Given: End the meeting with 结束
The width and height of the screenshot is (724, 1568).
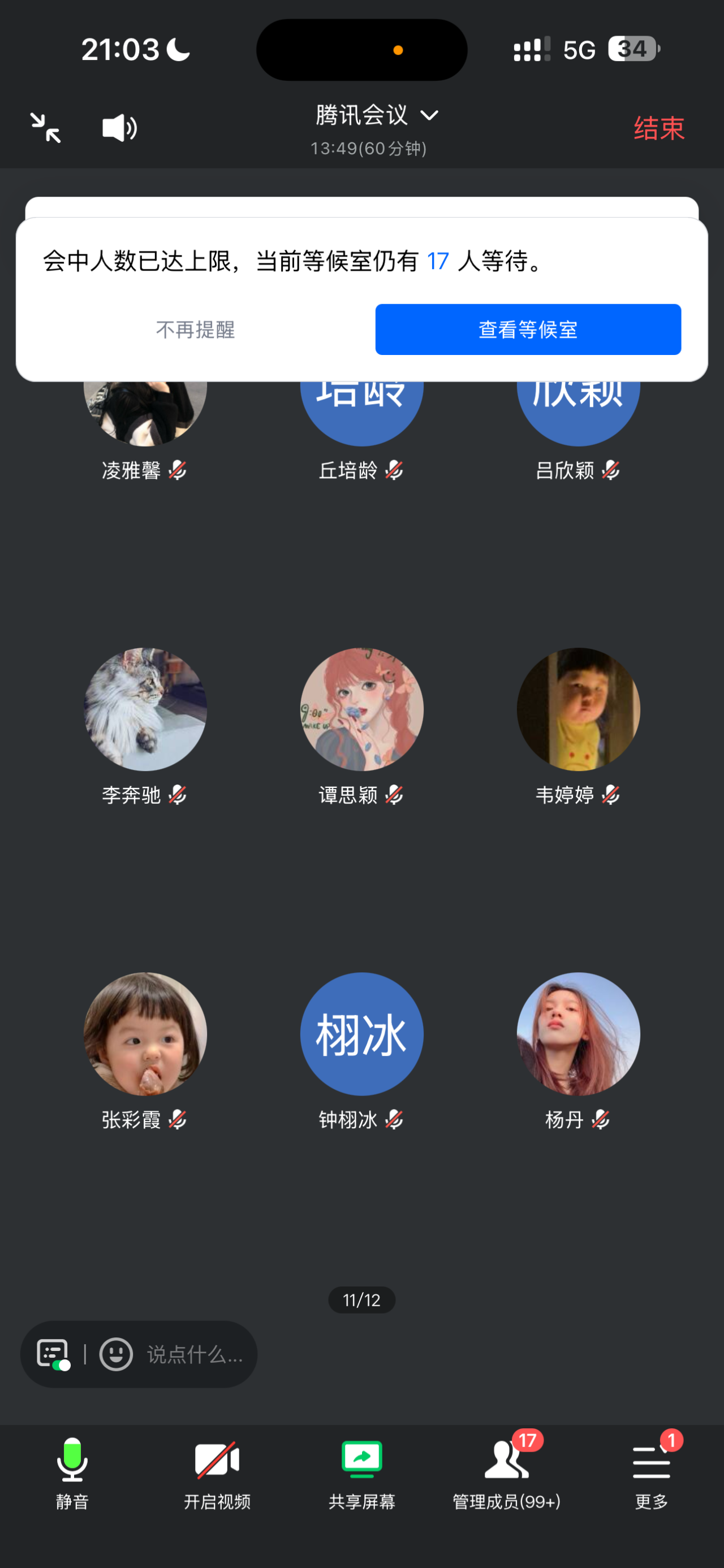Looking at the screenshot, I should pos(658,128).
